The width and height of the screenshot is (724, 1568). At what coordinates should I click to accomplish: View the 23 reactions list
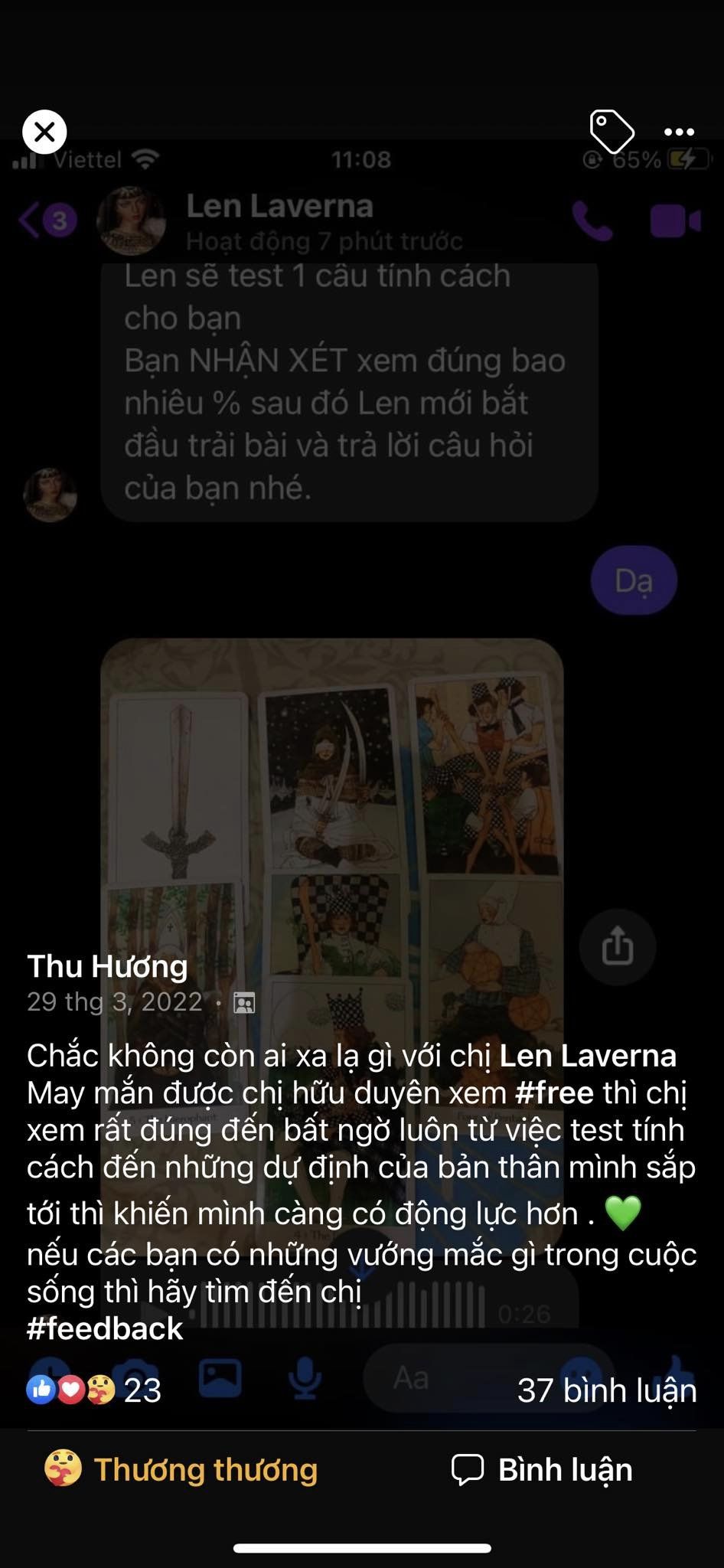(x=93, y=1390)
